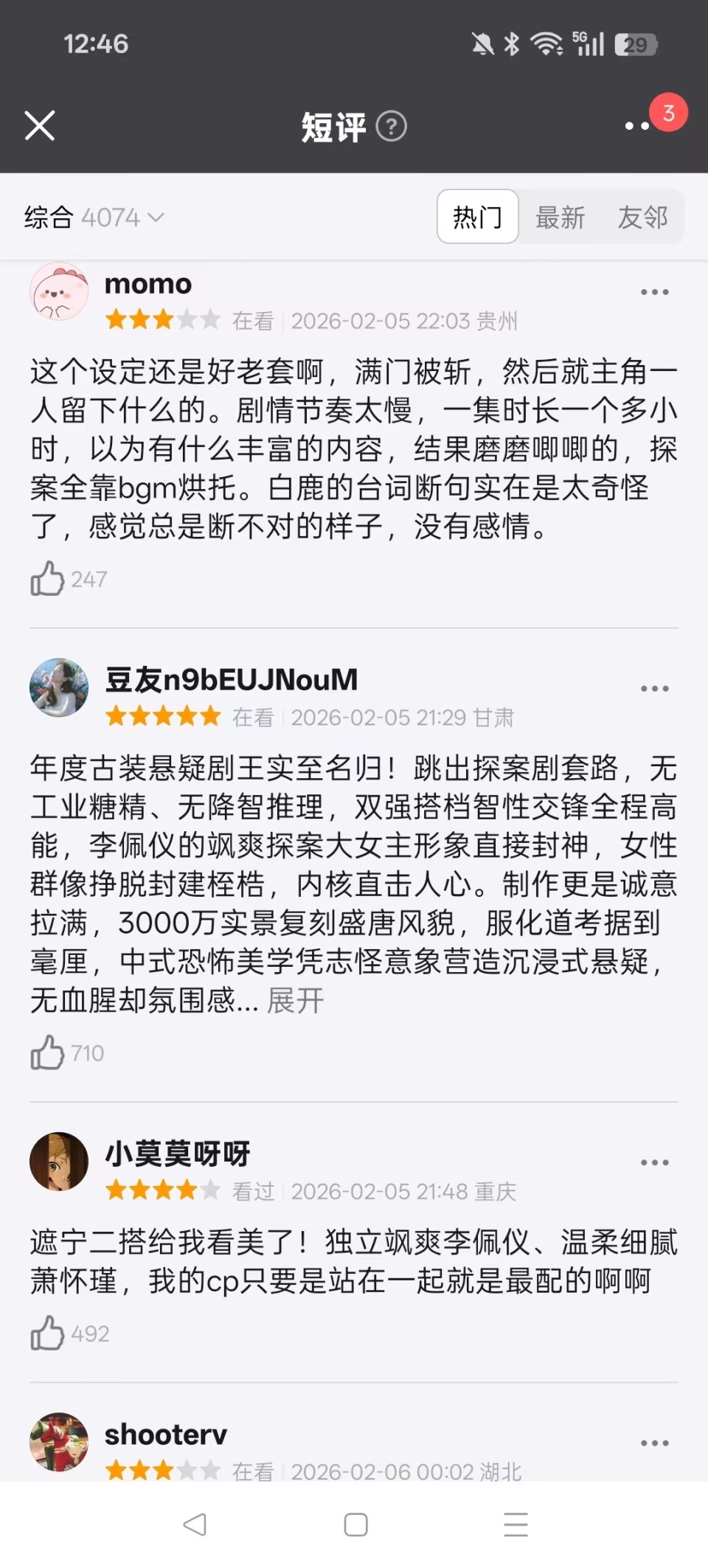Open shooterv's profile avatar
This screenshot has width=708, height=1568.
pyautogui.click(x=59, y=1443)
